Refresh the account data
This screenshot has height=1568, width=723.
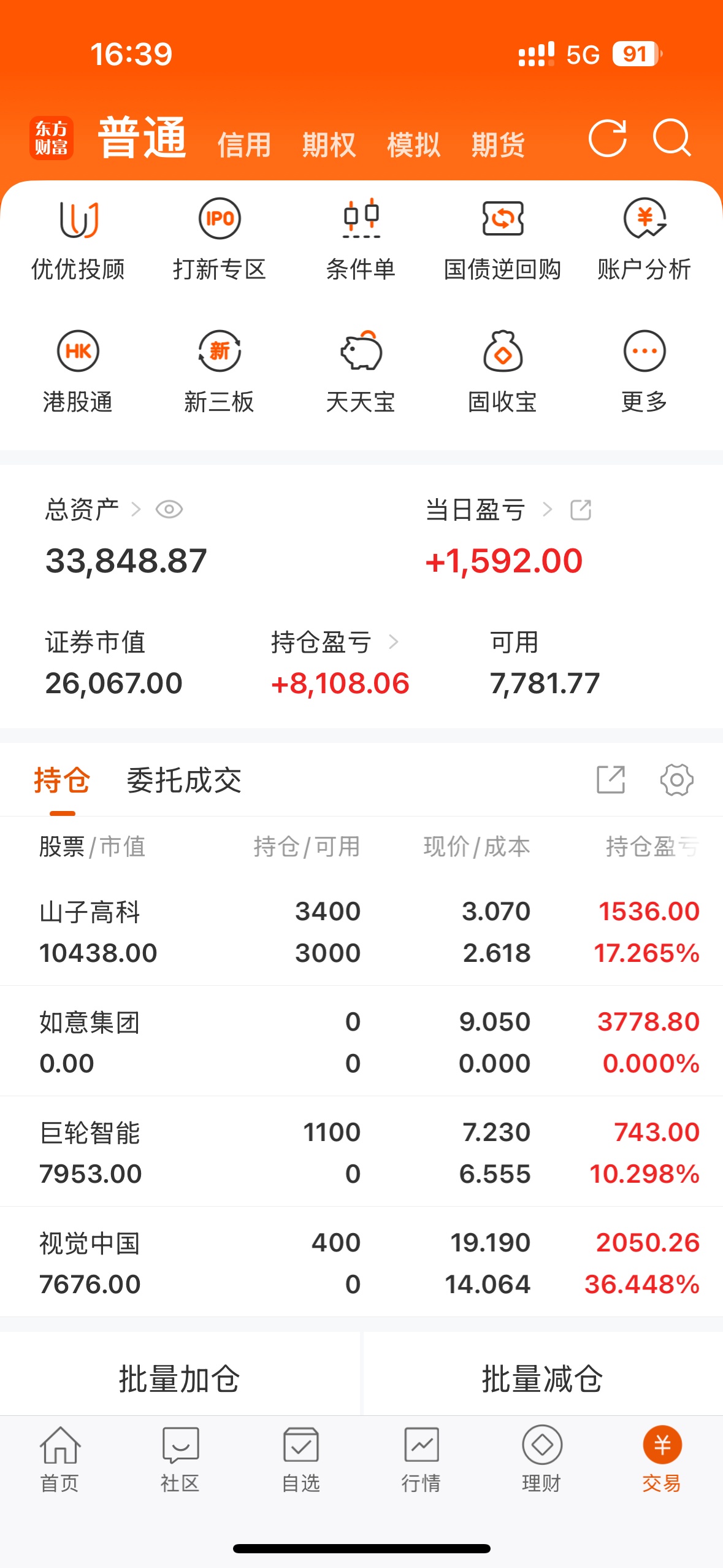607,139
